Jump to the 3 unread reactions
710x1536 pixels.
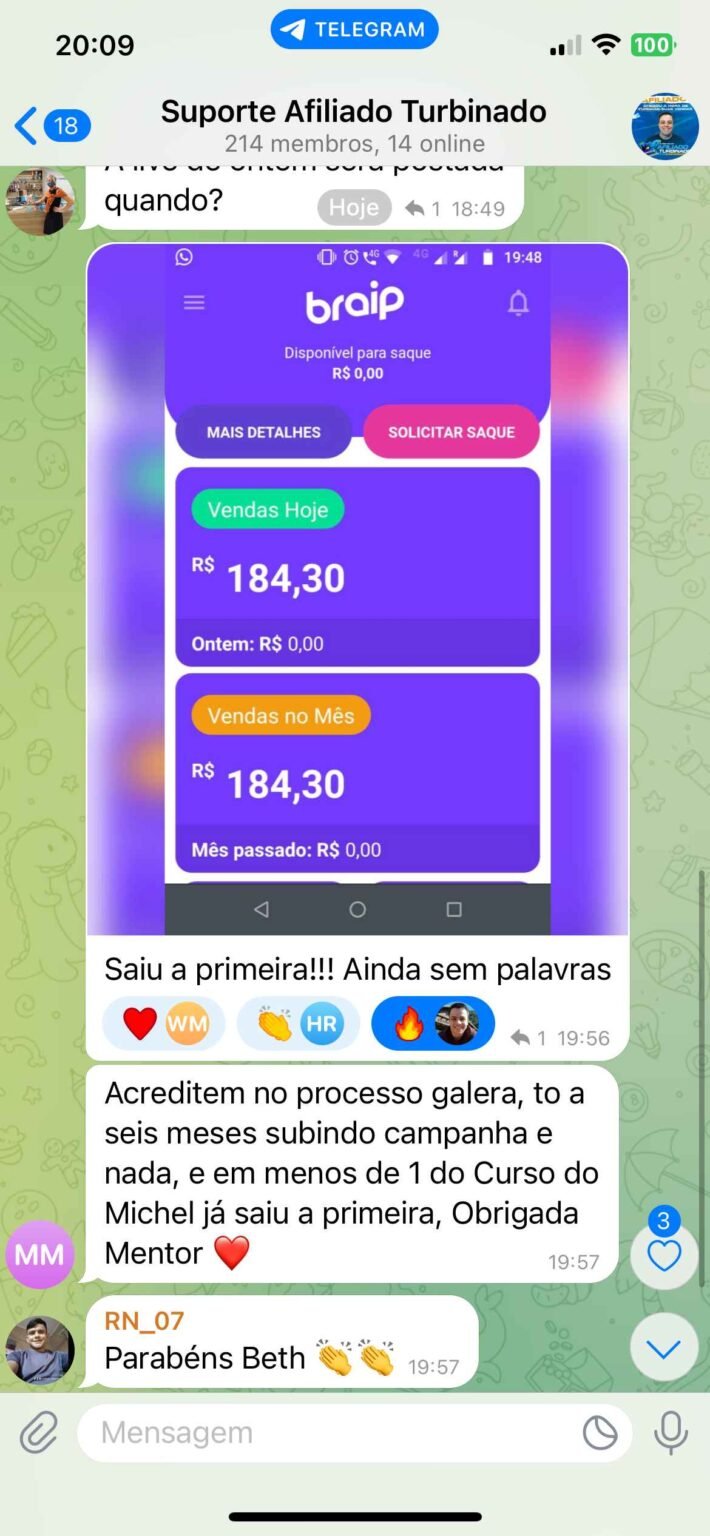(664, 1254)
